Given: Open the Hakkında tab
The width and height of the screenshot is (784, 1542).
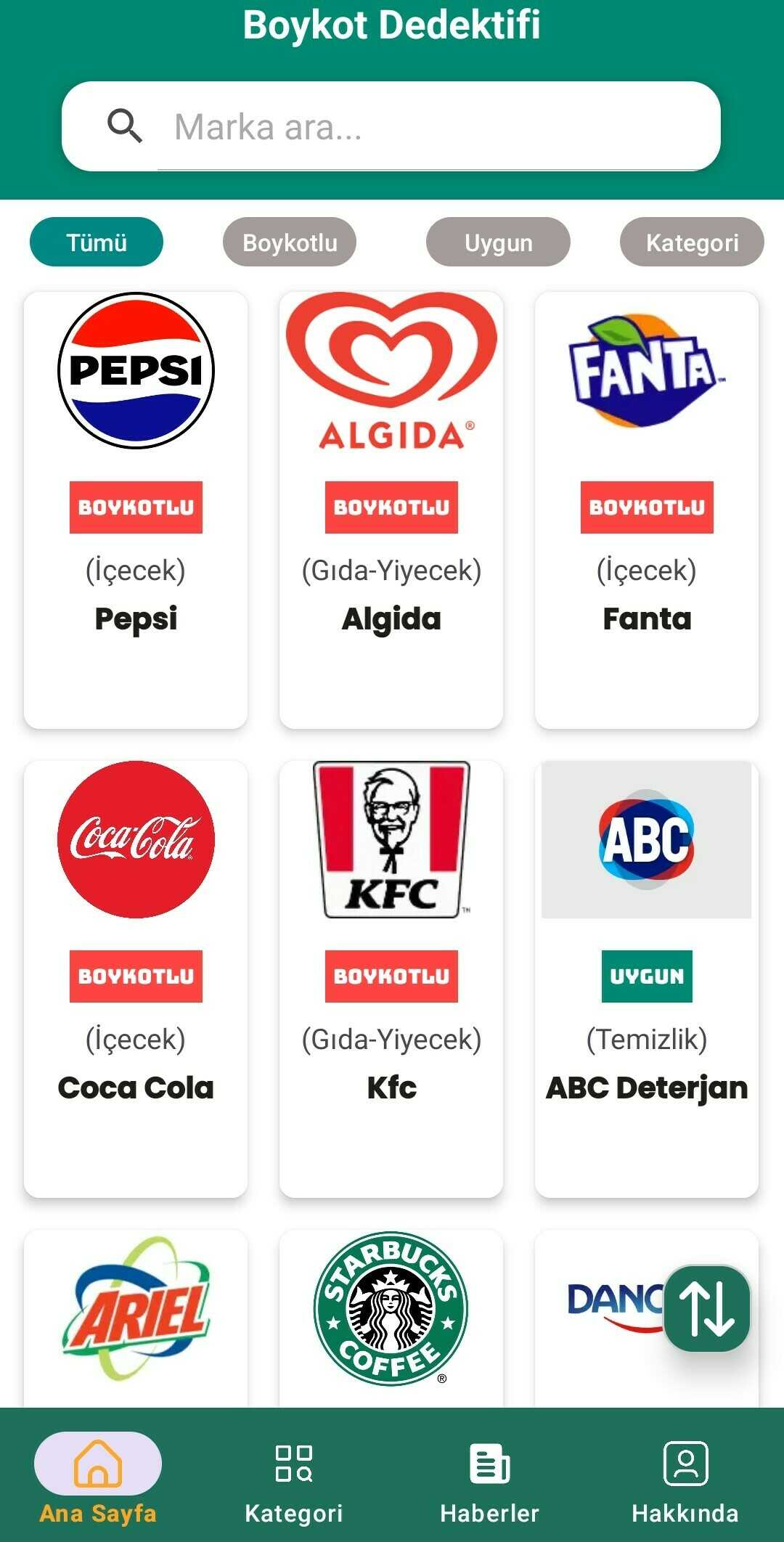Looking at the screenshot, I should 685,1481.
